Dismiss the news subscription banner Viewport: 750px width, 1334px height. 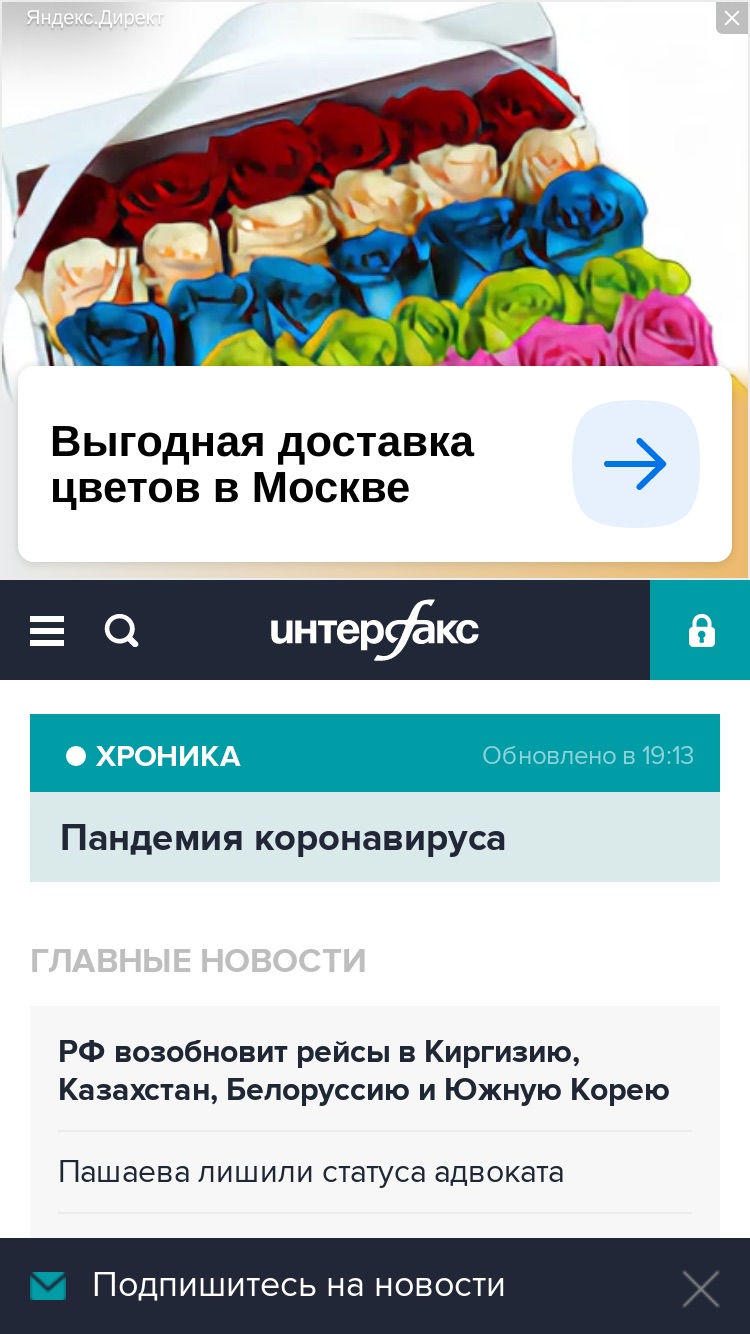(x=700, y=1288)
